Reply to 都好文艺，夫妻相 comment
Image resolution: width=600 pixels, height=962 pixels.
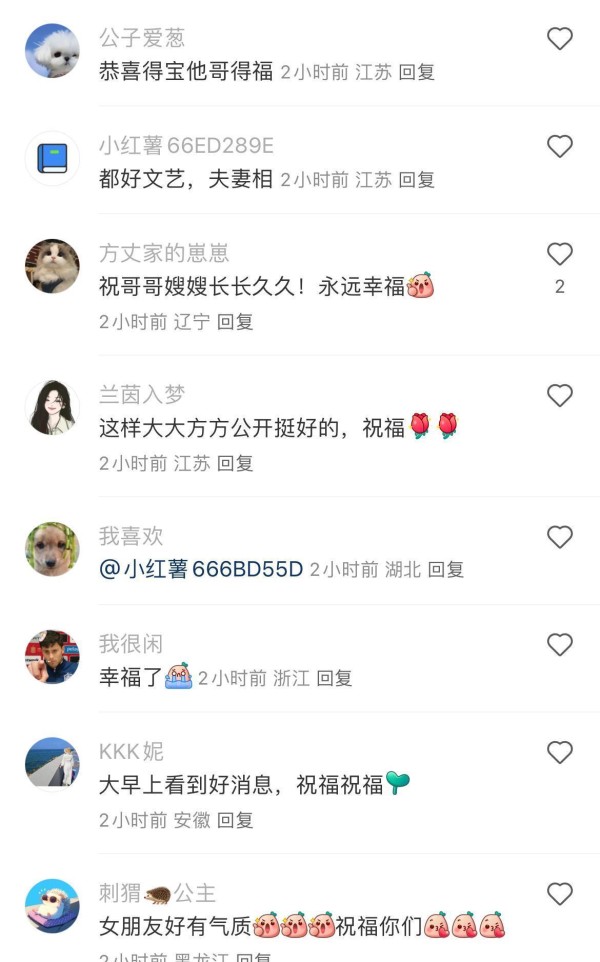point(417,180)
